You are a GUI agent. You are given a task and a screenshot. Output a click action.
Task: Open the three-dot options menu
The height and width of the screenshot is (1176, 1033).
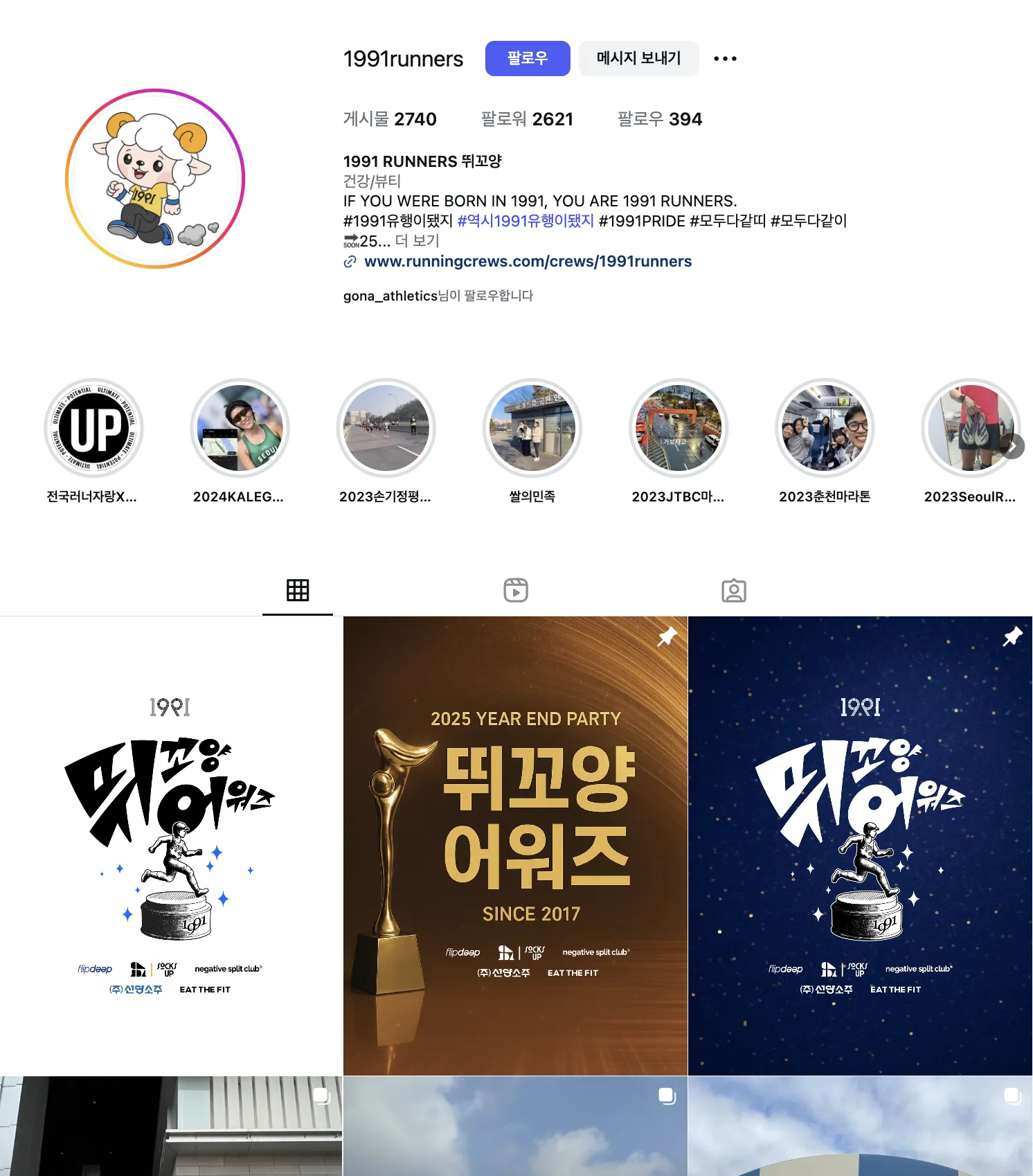tap(725, 59)
